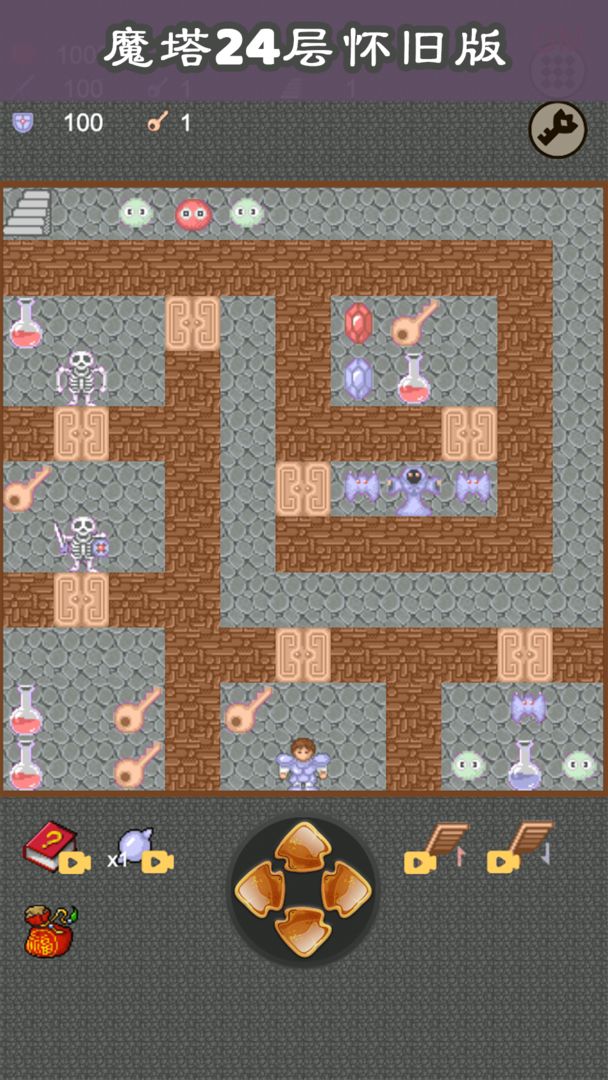Move hero left with D-pad arrow
608x1080 pixels.
click(260, 888)
